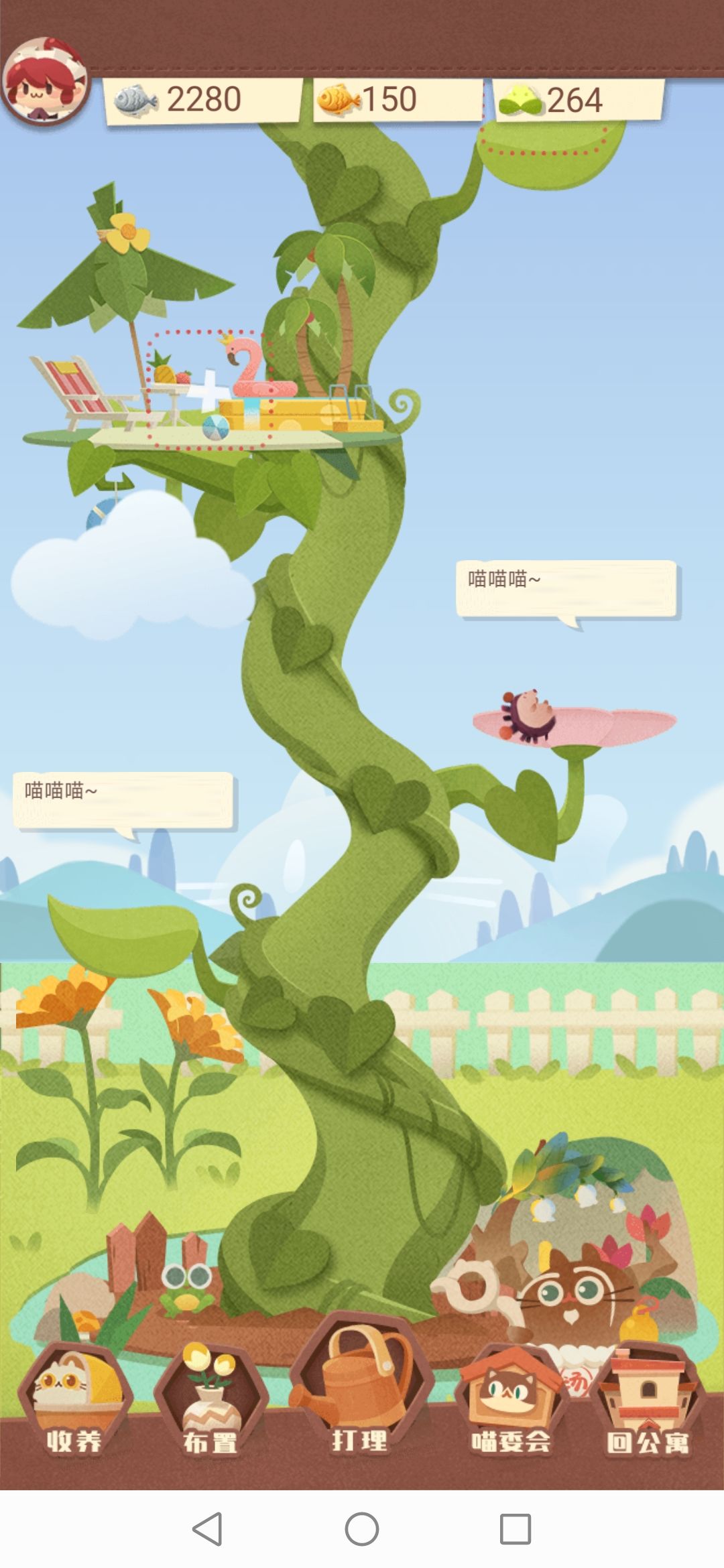Viewport: 724px width, 1568px height.
Task: Go back using the system back button
Action: point(207,1529)
